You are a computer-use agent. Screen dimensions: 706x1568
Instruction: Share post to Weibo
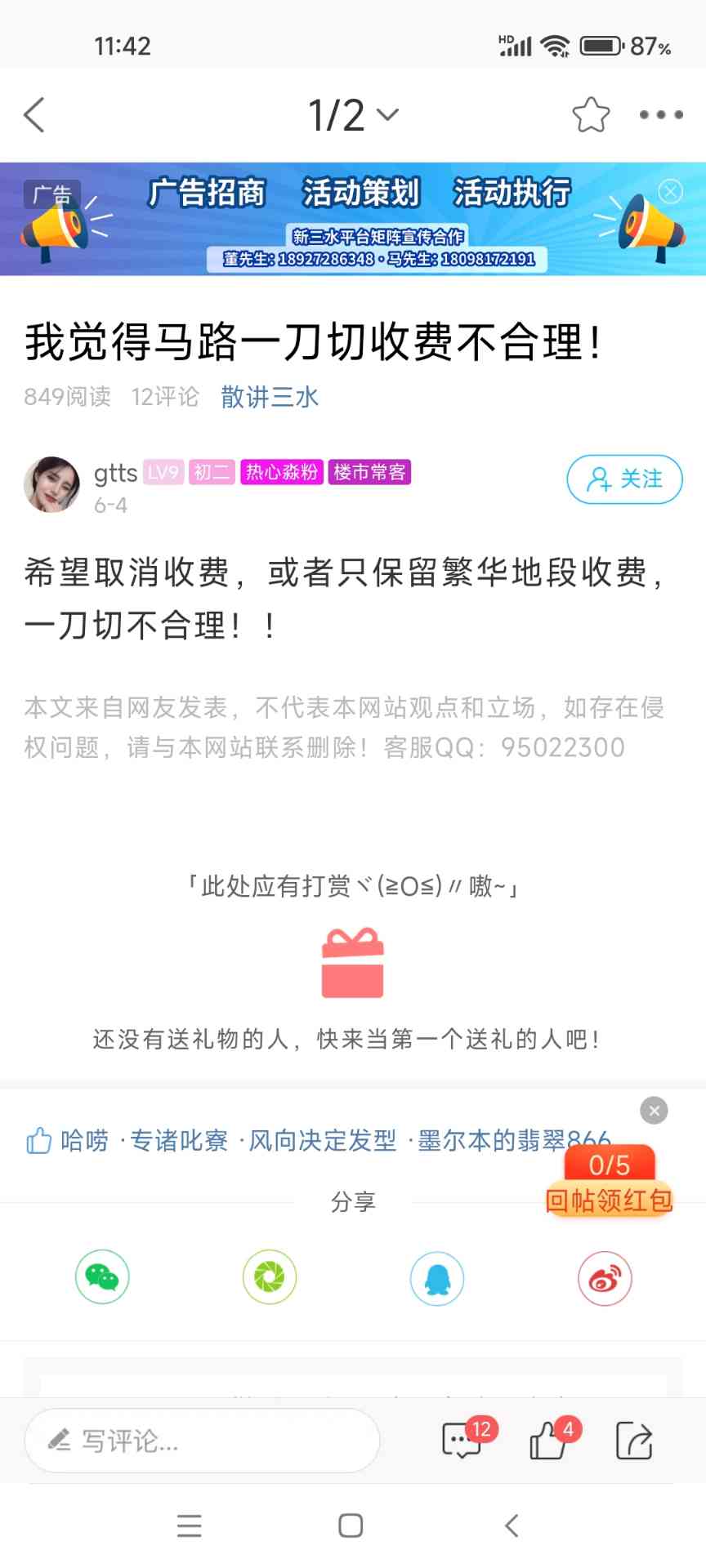(x=605, y=1277)
